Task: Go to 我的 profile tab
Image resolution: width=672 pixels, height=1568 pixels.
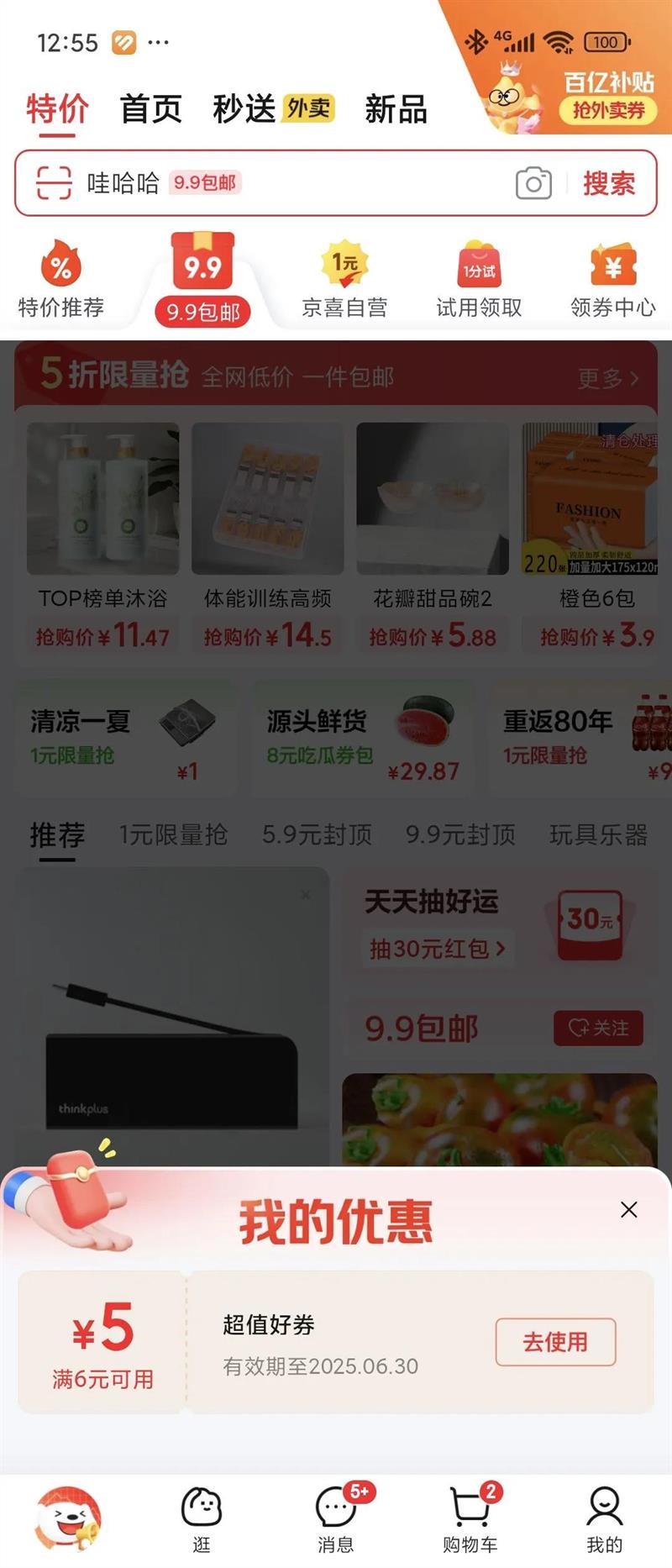Action: (605, 1519)
